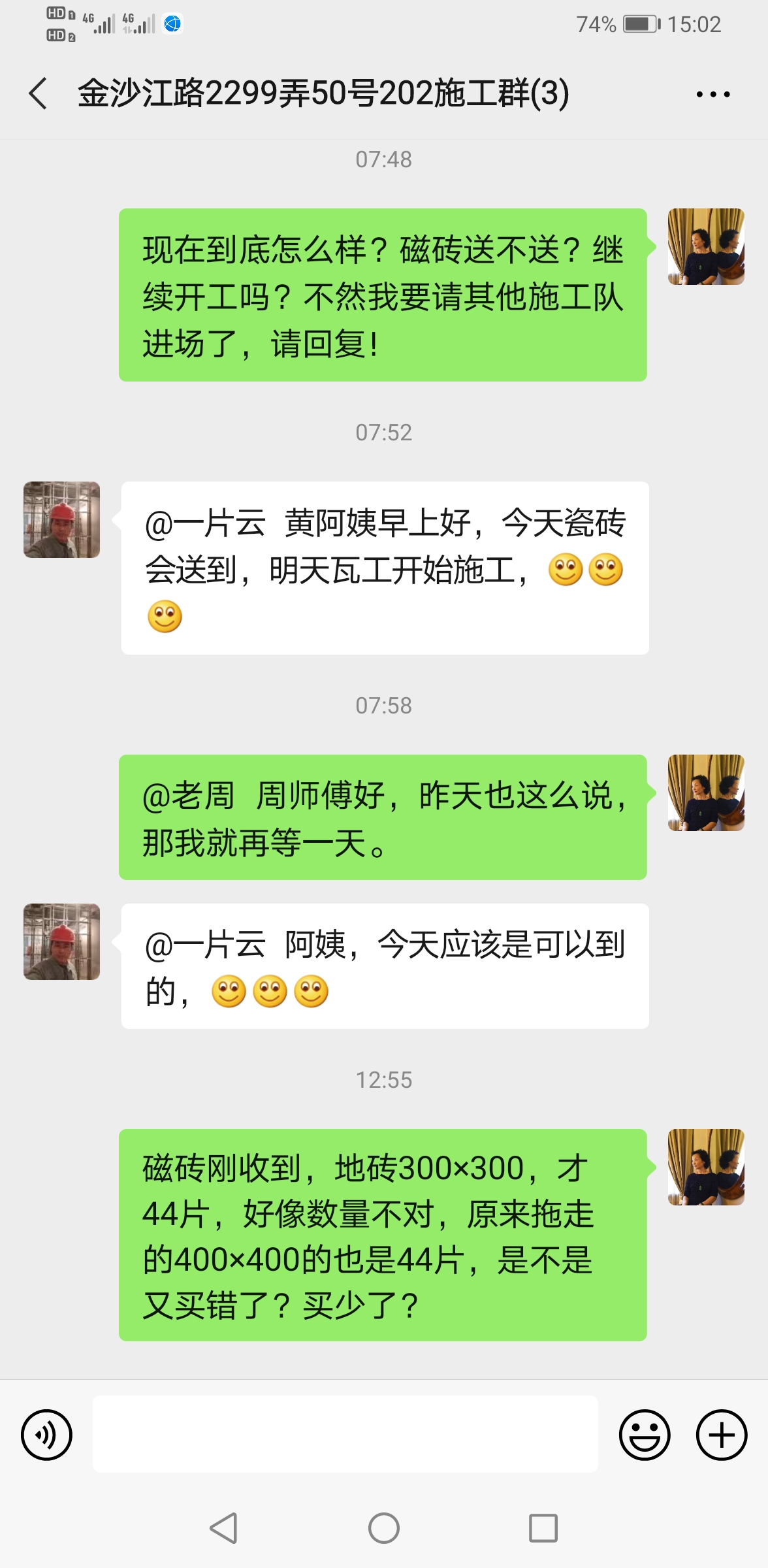Open the emoji sticker panel

644,1435
